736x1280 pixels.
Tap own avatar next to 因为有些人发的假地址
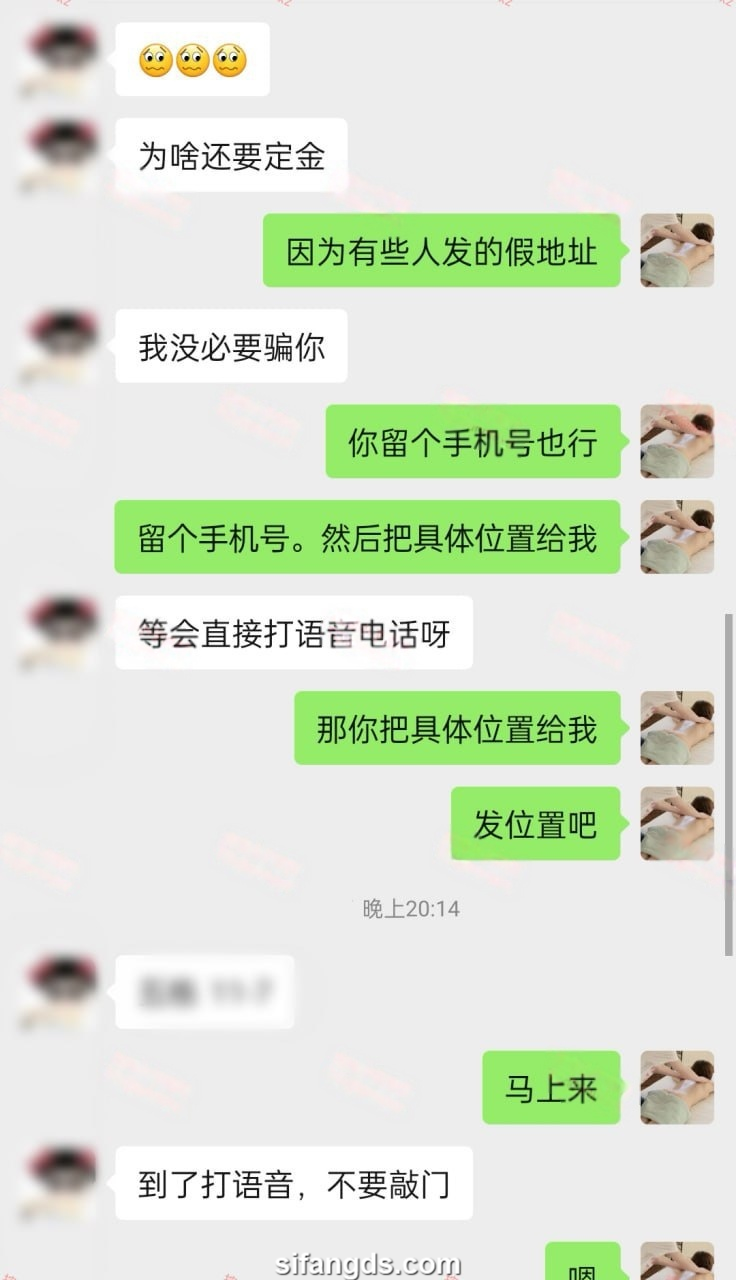[x=677, y=250]
